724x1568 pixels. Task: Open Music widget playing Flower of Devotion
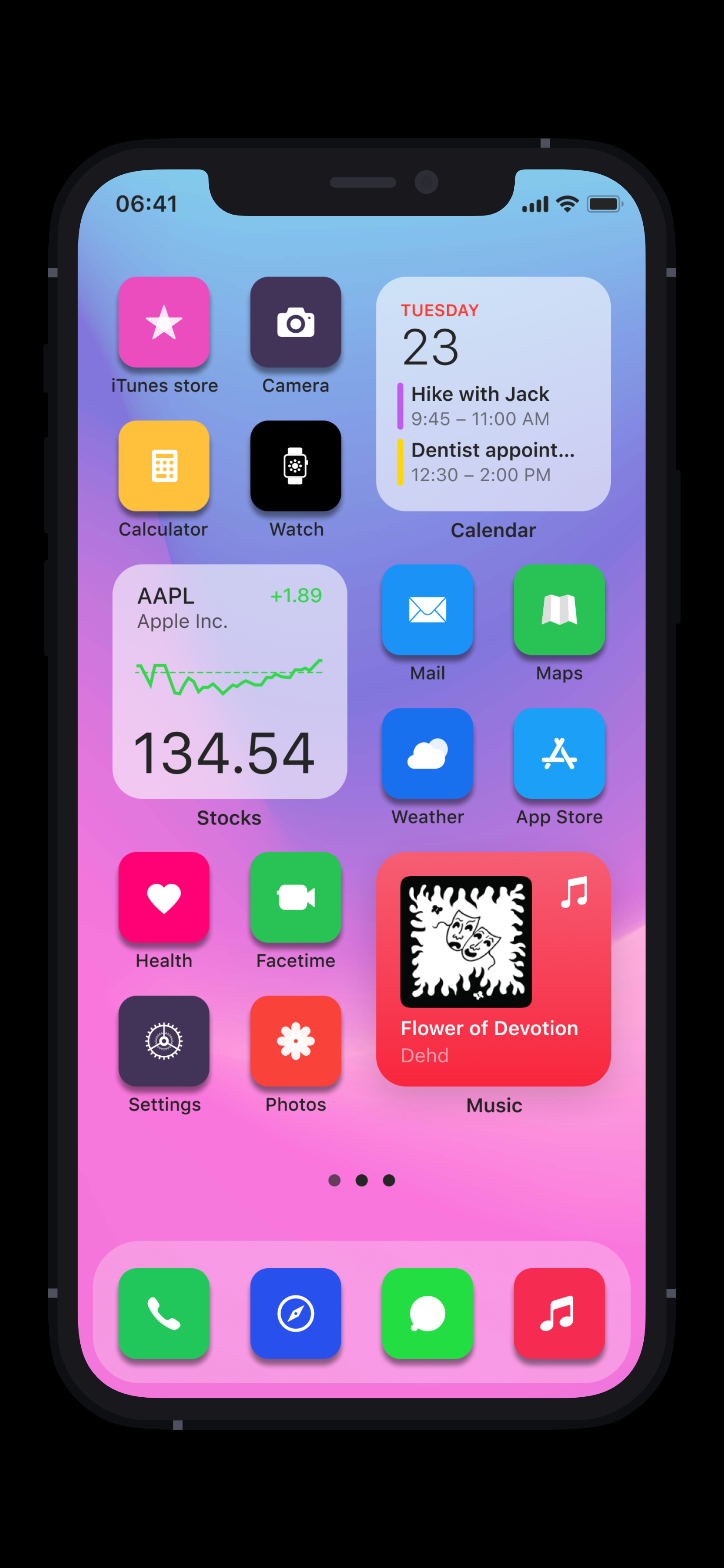point(493,968)
